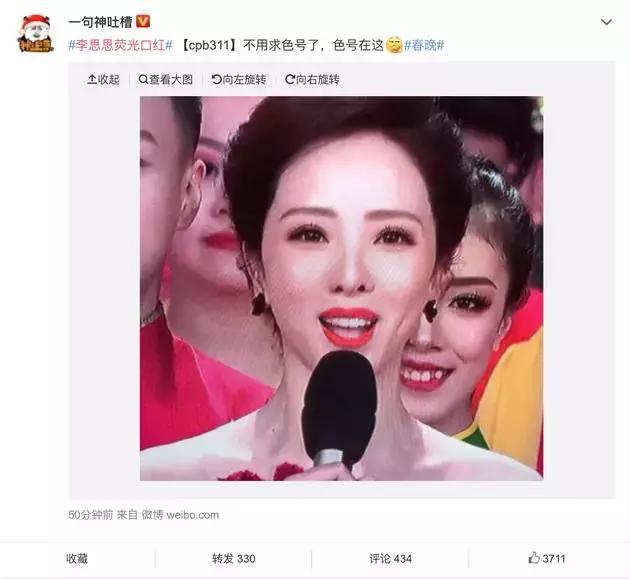
Task: Collapse the image with 收起
Action: coord(103,79)
